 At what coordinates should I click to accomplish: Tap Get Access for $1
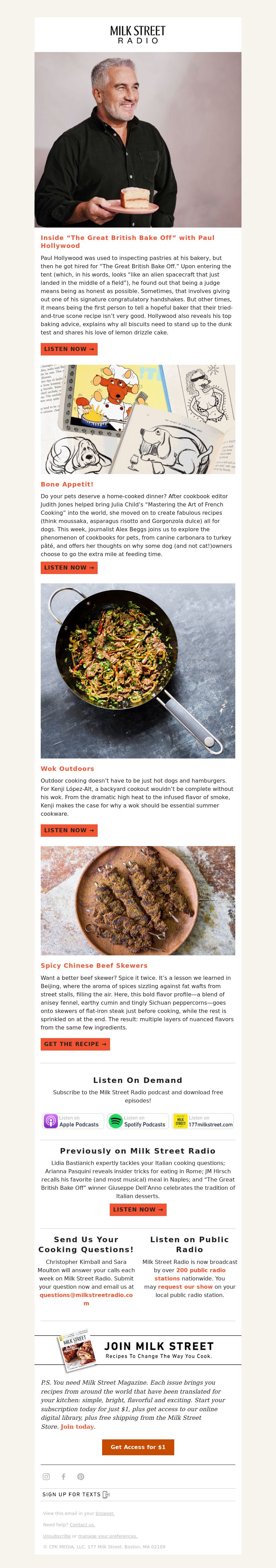tap(138, 1447)
